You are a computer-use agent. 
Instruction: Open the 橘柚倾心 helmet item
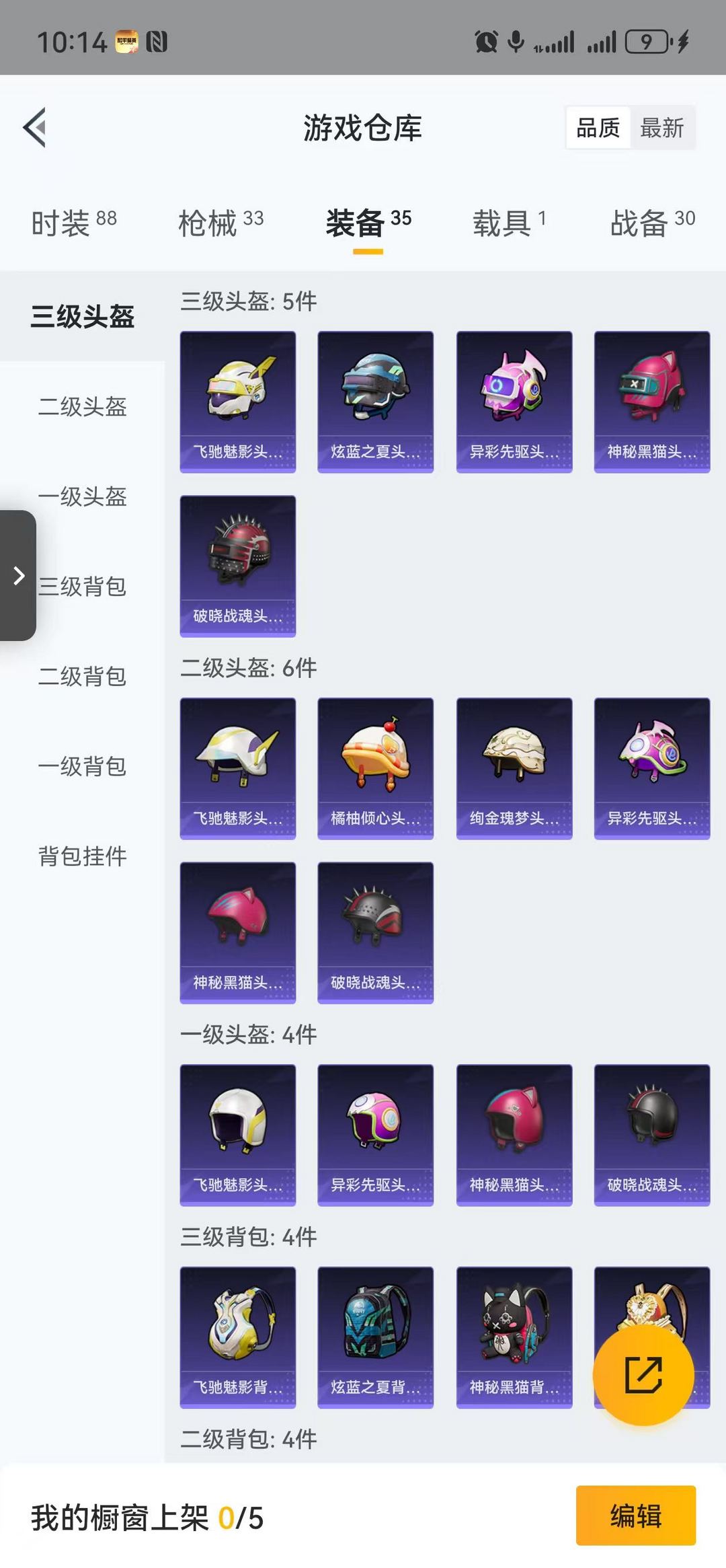[375, 768]
